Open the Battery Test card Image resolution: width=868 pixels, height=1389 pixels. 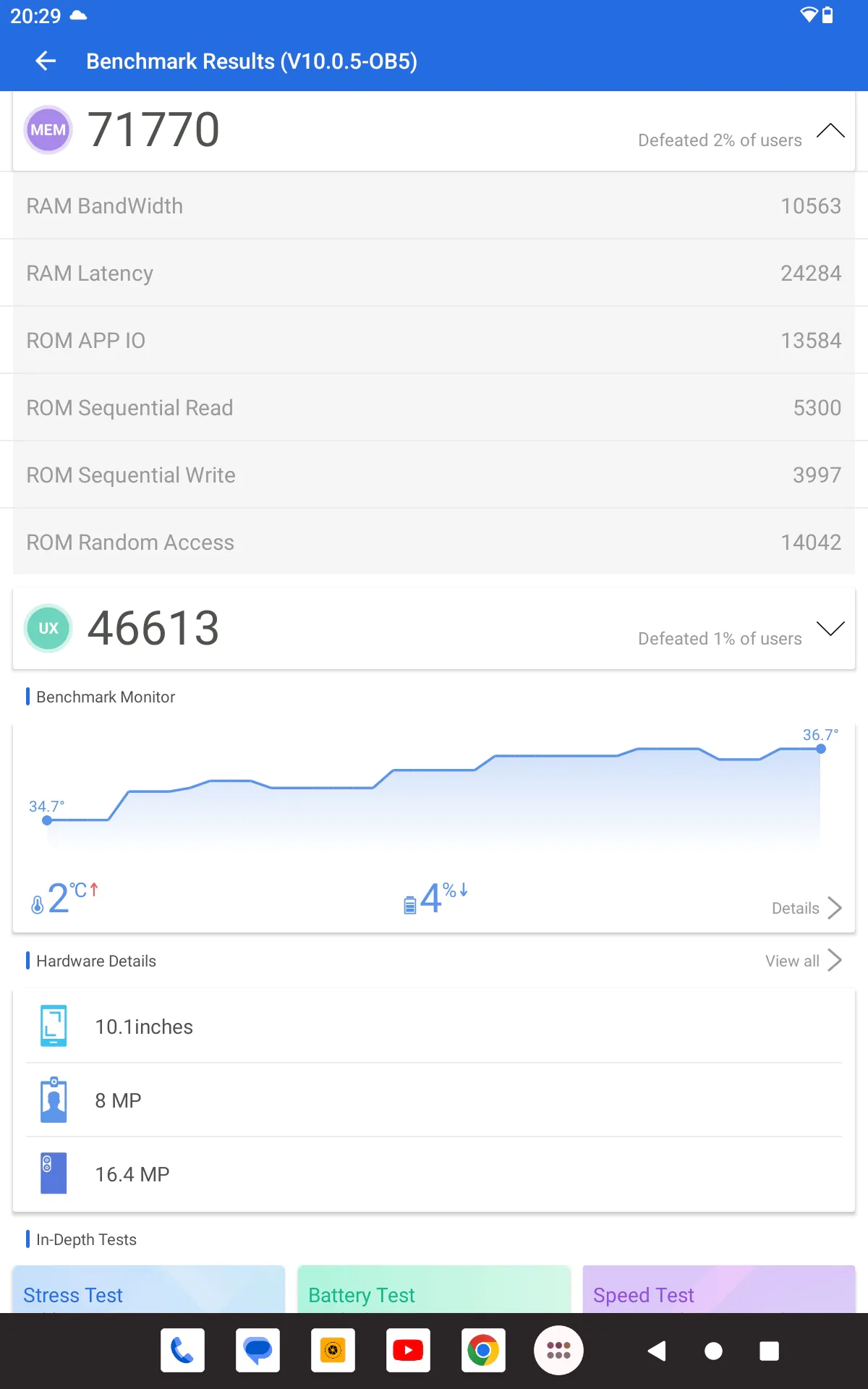tap(434, 1289)
